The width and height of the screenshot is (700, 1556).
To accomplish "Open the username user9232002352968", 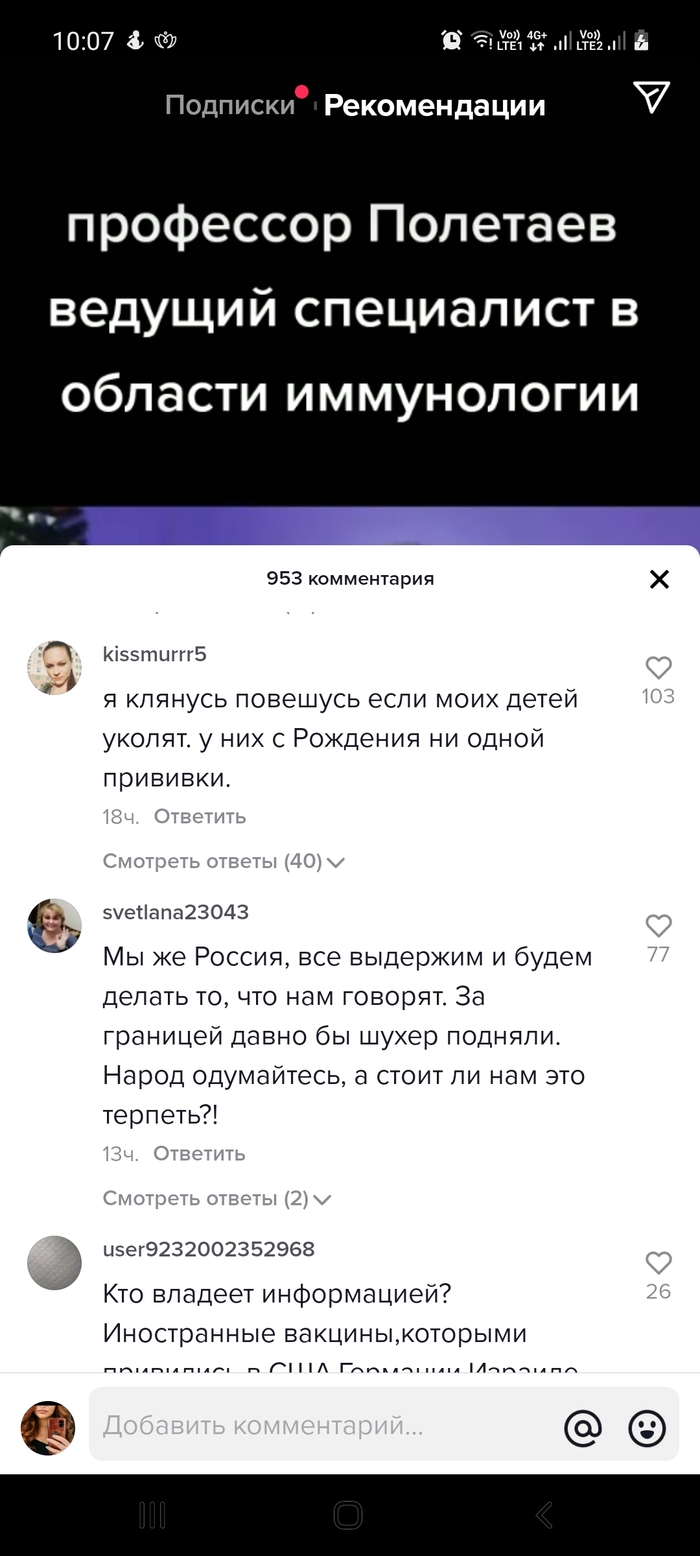I will click(208, 1249).
